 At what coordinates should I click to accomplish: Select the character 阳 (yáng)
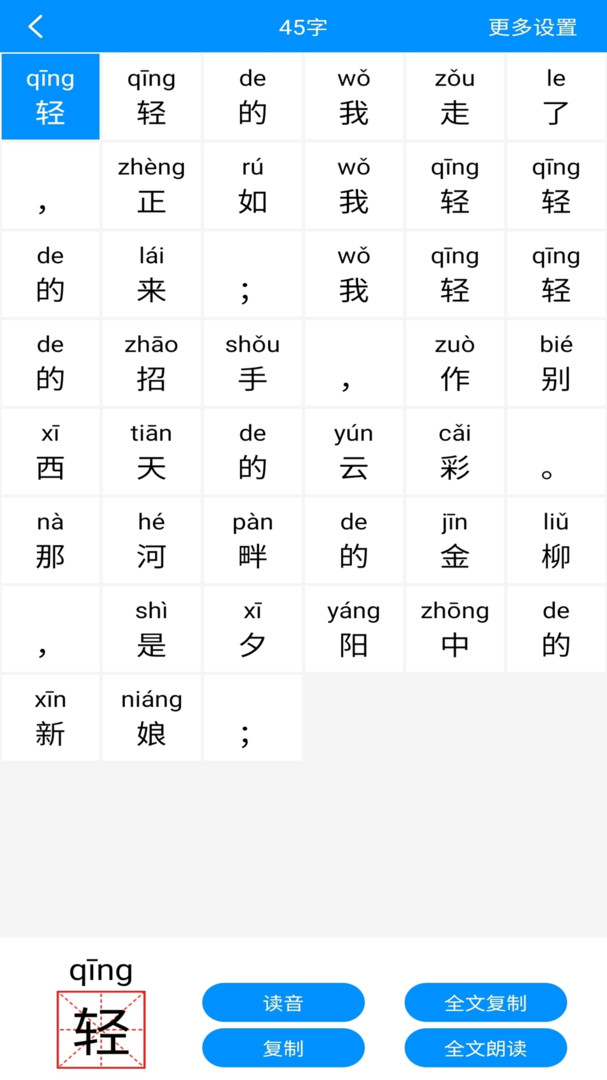354,629
